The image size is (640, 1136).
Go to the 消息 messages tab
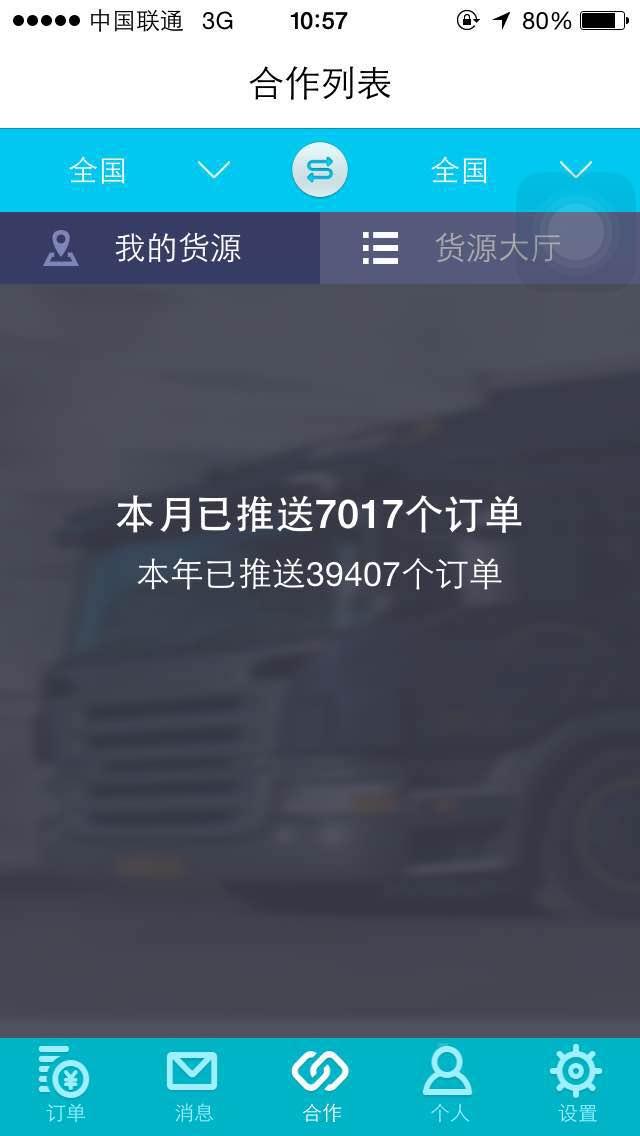pyautogui.click(x=192, y=1086)
